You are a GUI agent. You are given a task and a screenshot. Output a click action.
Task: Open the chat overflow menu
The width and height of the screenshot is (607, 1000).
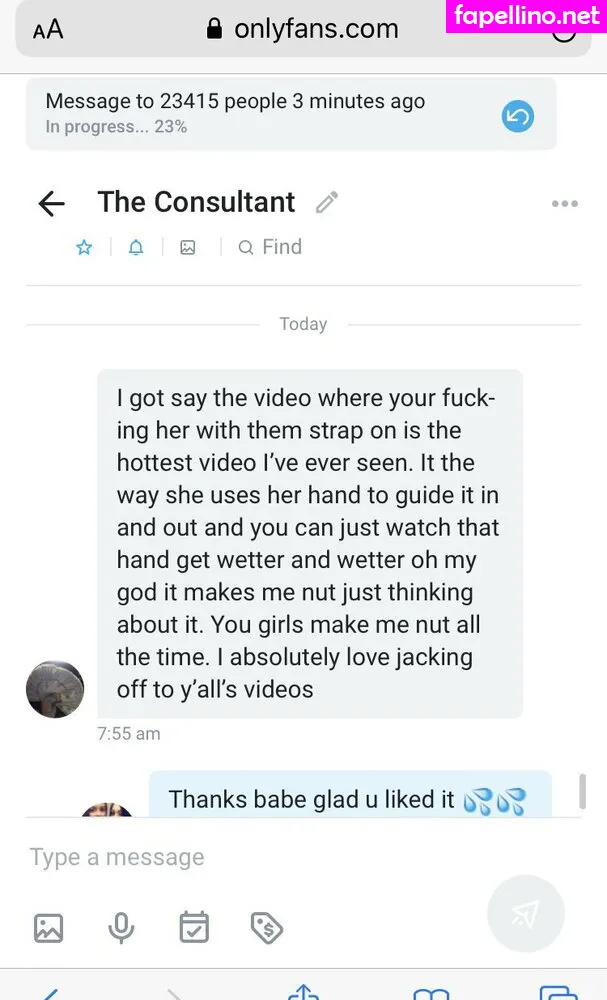564,204
